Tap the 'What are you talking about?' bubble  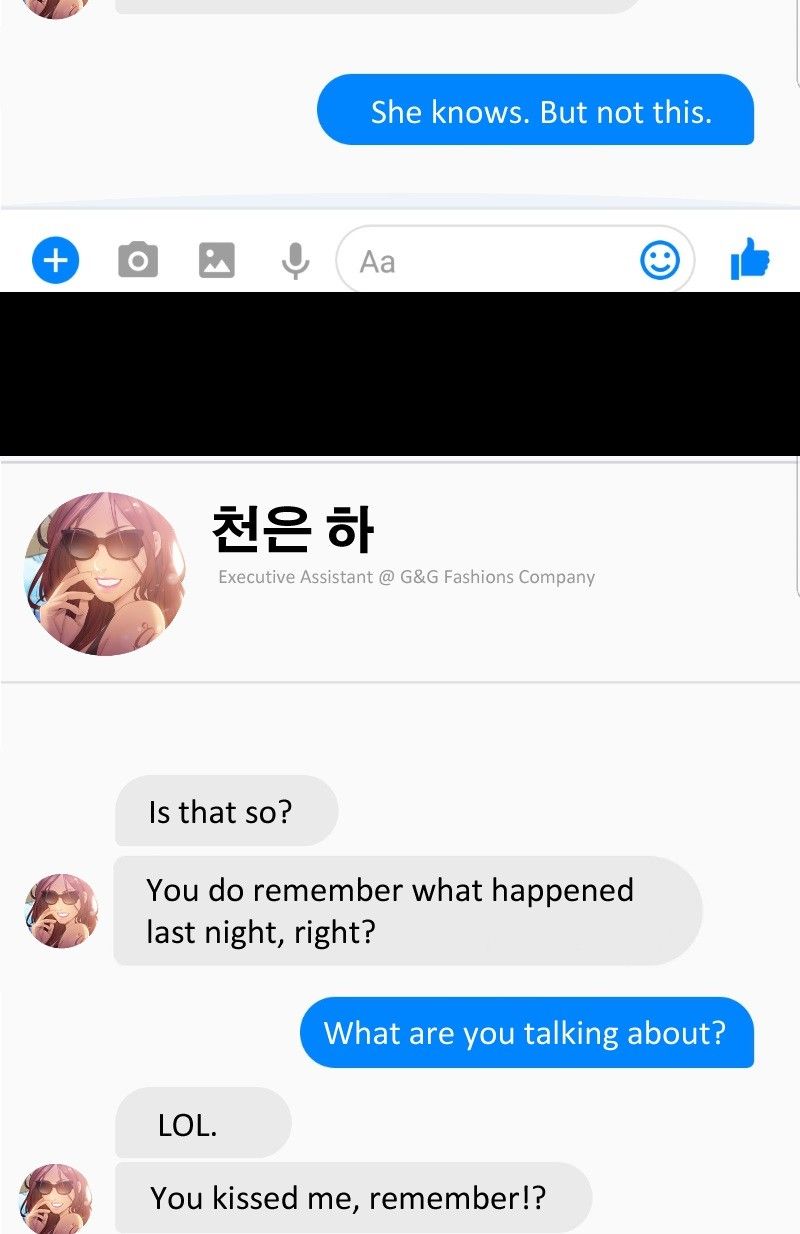click(x=526, y=1033)
